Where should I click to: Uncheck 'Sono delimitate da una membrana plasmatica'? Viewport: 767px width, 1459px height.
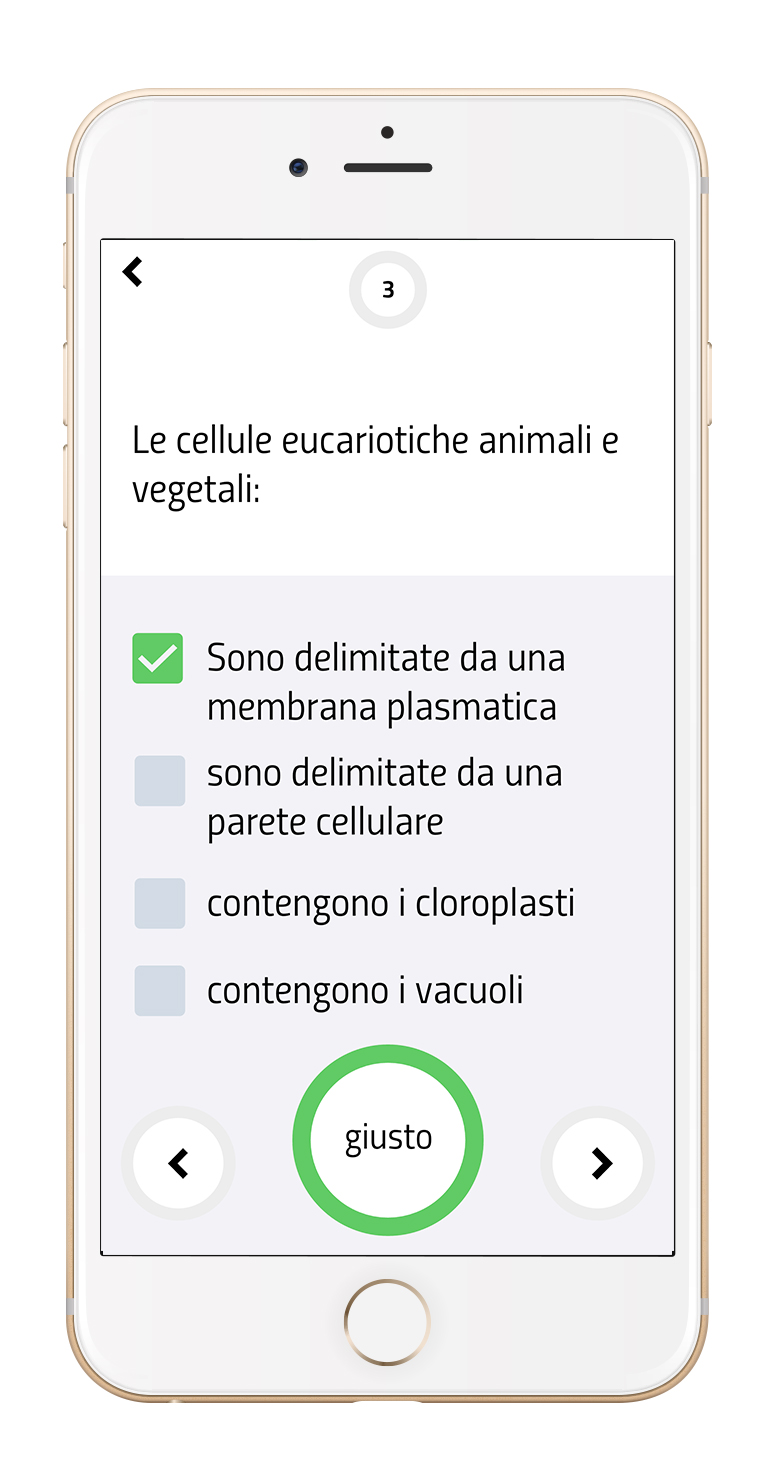tap(158, 659)
